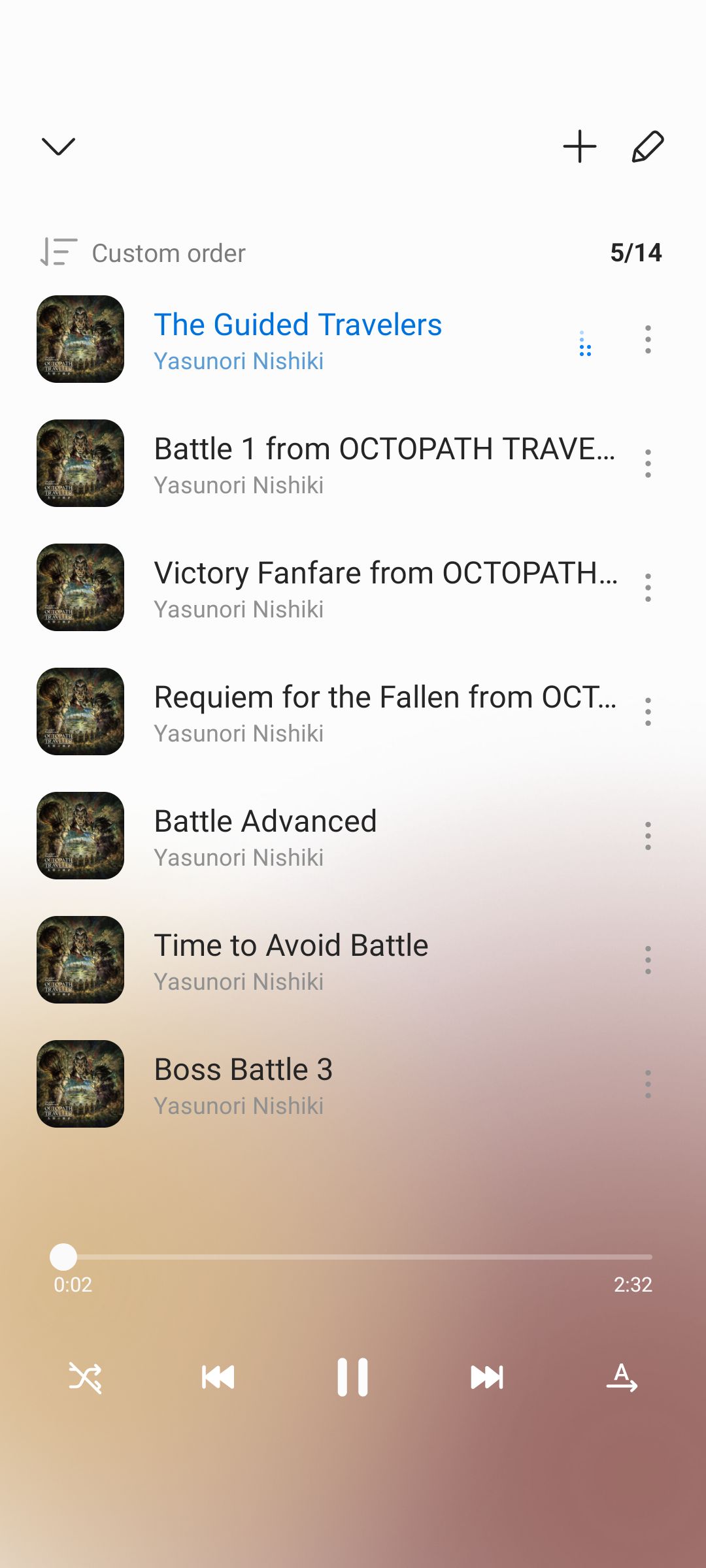Open more options for The Guided Travelers

(647, 340)
